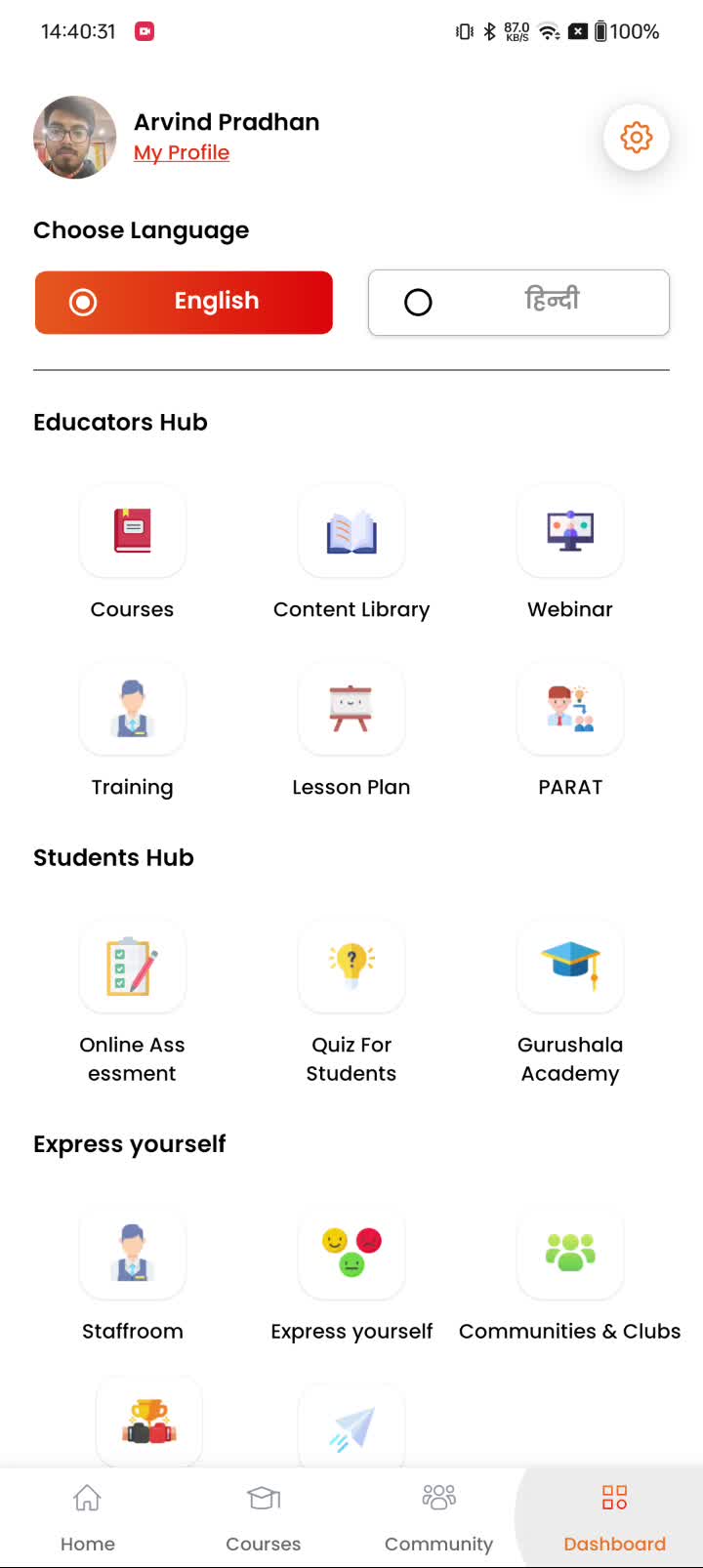Tap the Dashboard tab

(615, 1517)
